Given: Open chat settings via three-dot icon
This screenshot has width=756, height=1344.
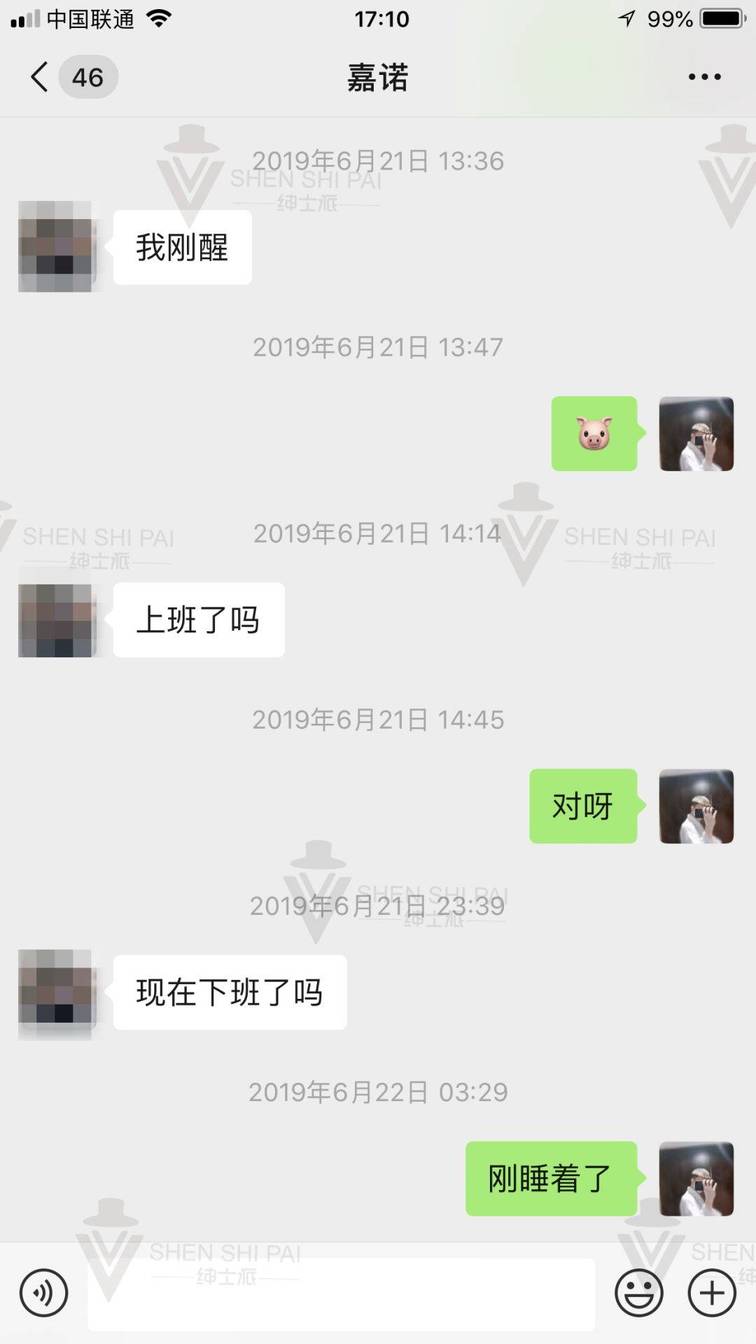Looking at the screenshot, I should [x=706, y=76].
